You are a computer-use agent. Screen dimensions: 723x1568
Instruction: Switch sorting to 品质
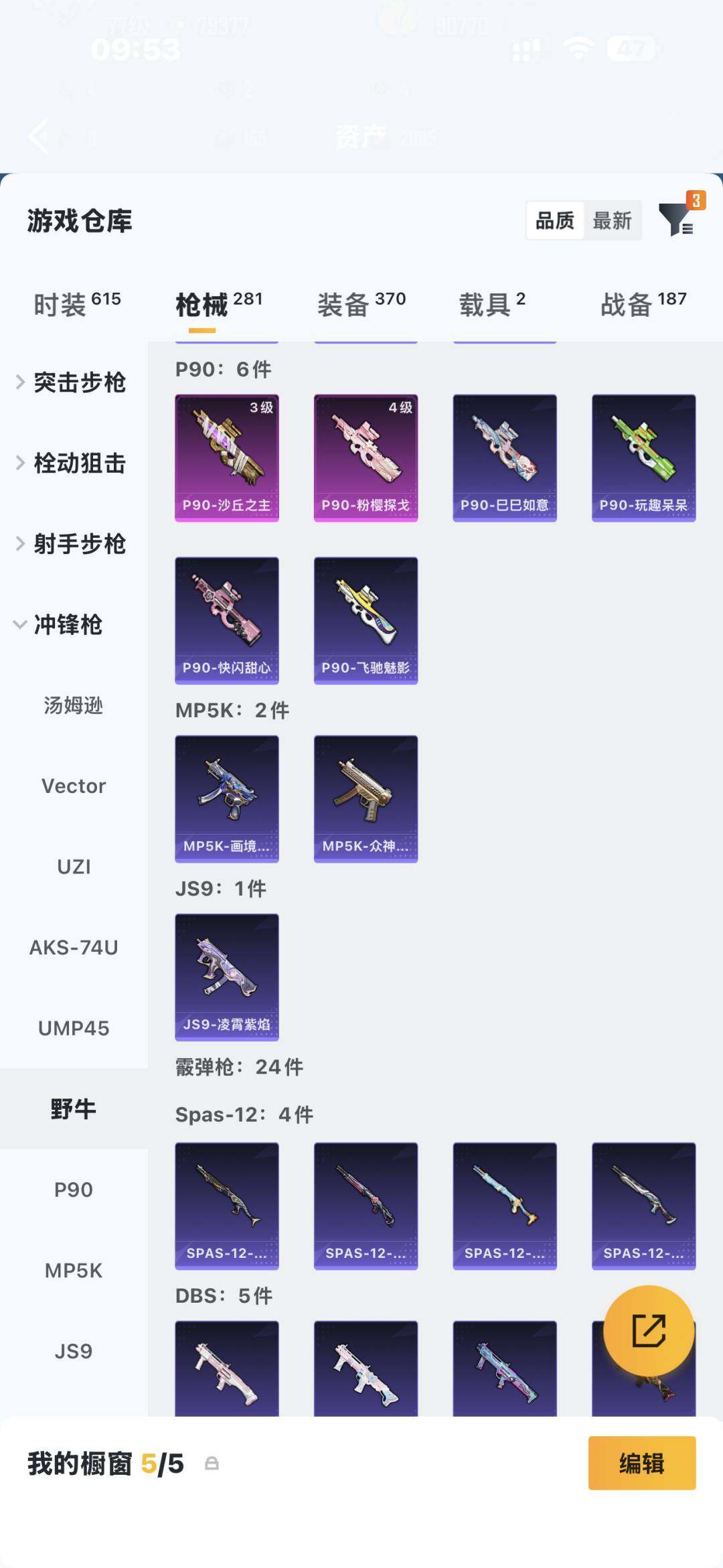click(554, 221)
